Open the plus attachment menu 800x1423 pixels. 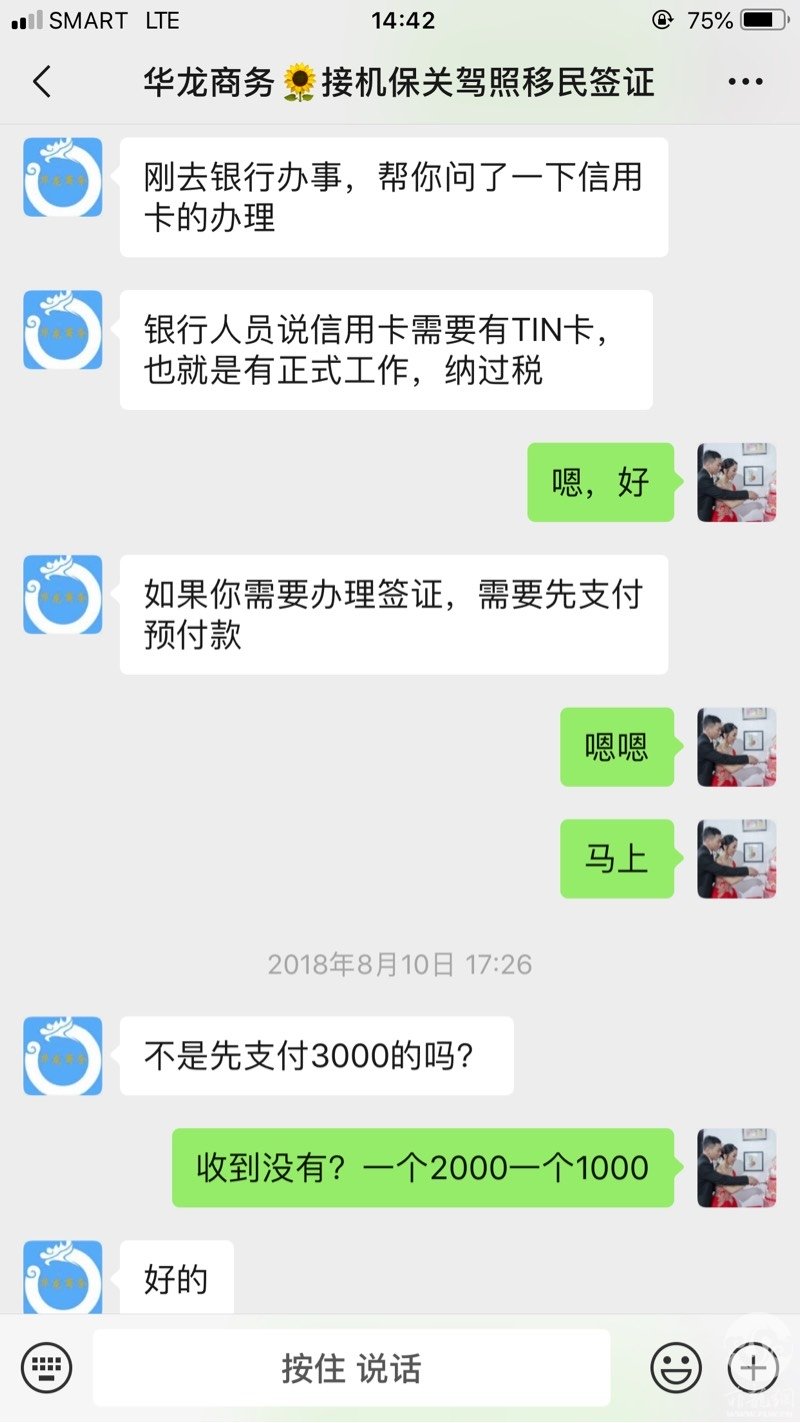pos(752,1366)
